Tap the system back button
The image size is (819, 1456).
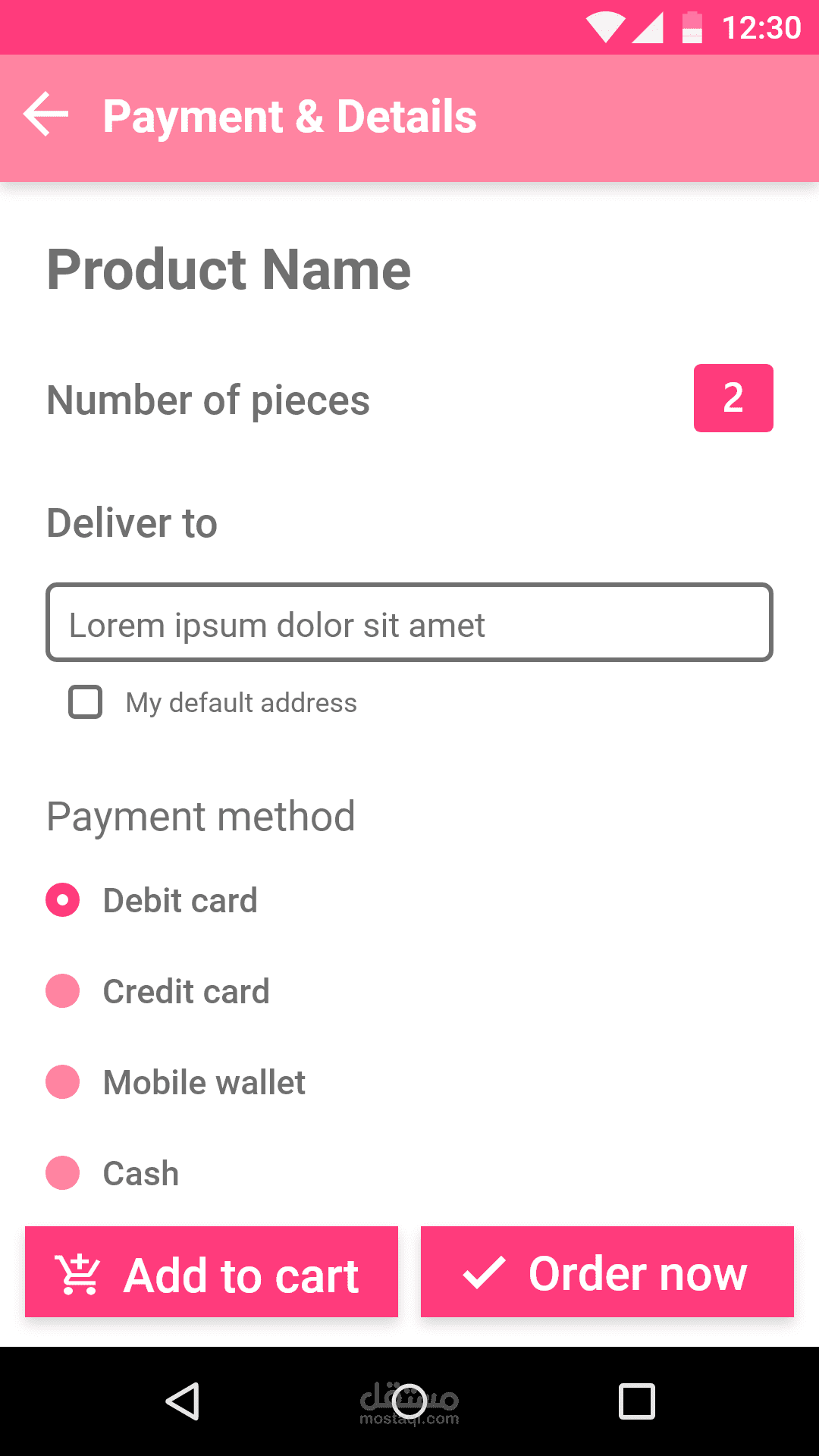click(x=183, y=1401)
